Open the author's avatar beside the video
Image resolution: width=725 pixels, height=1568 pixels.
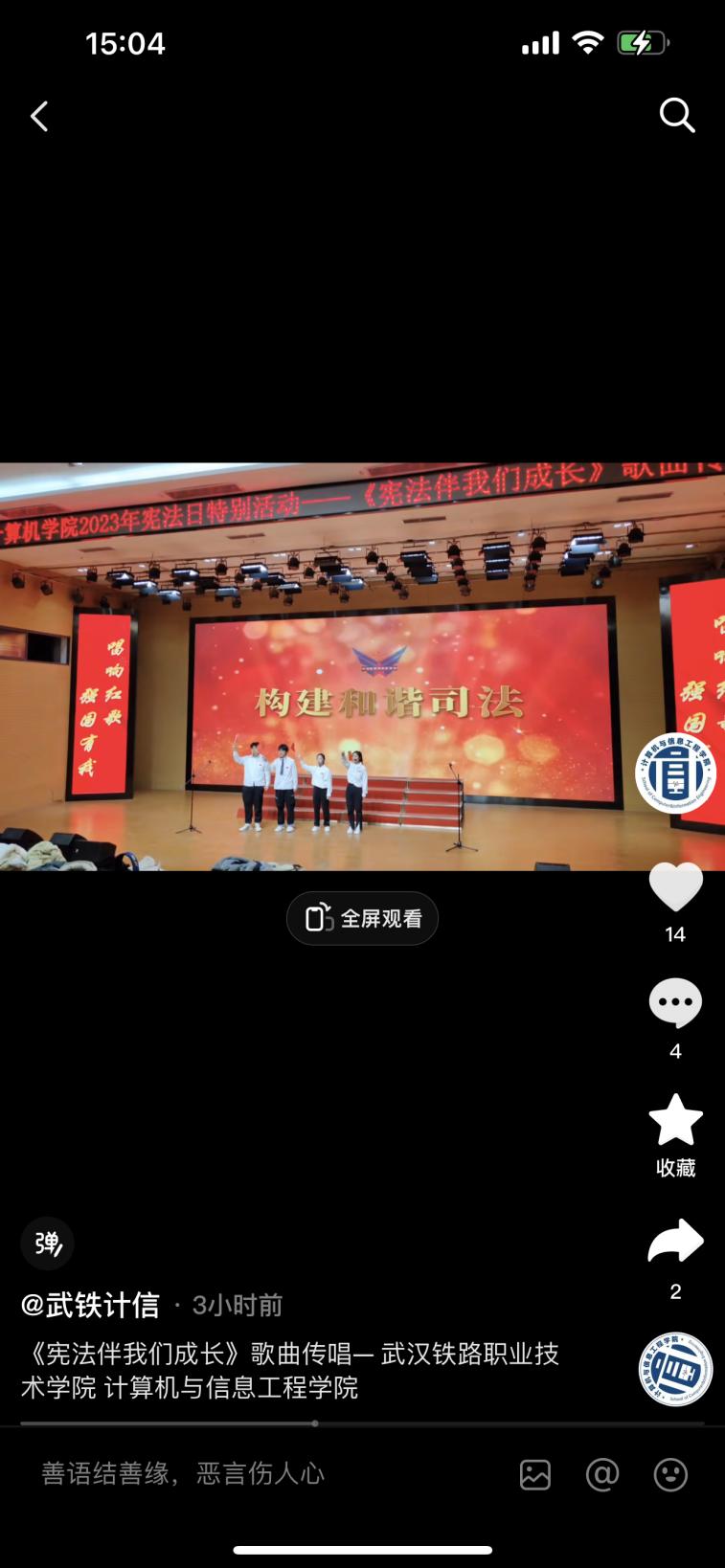(x=676, y=773)
